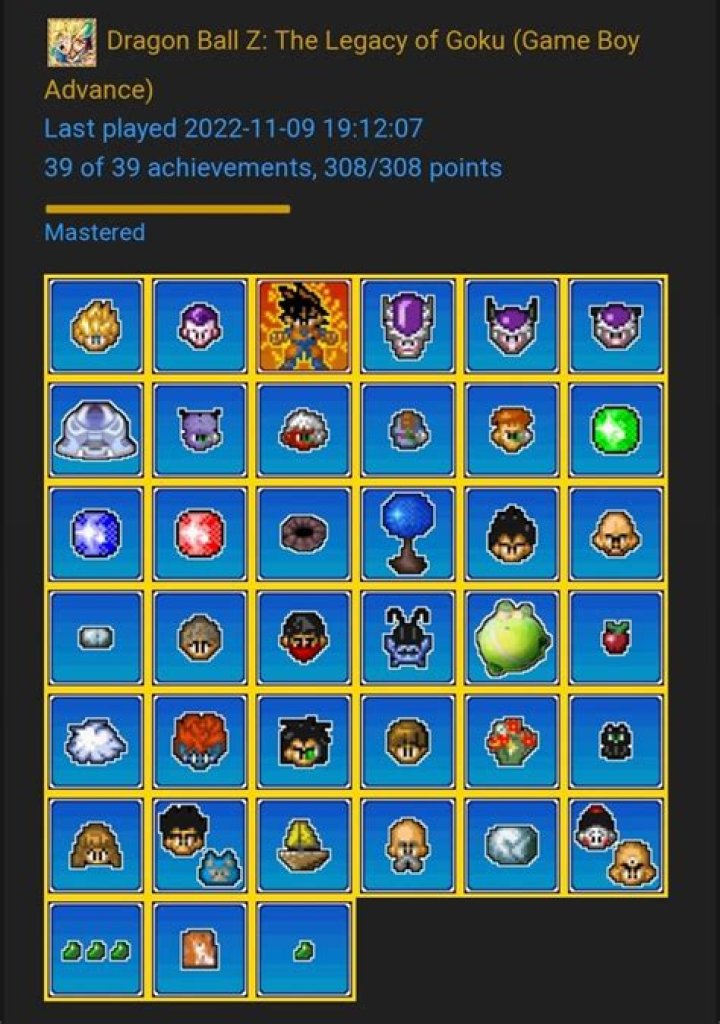Open the golden-haired Super Saiyan badge
720x1024 pixels.
96,326
